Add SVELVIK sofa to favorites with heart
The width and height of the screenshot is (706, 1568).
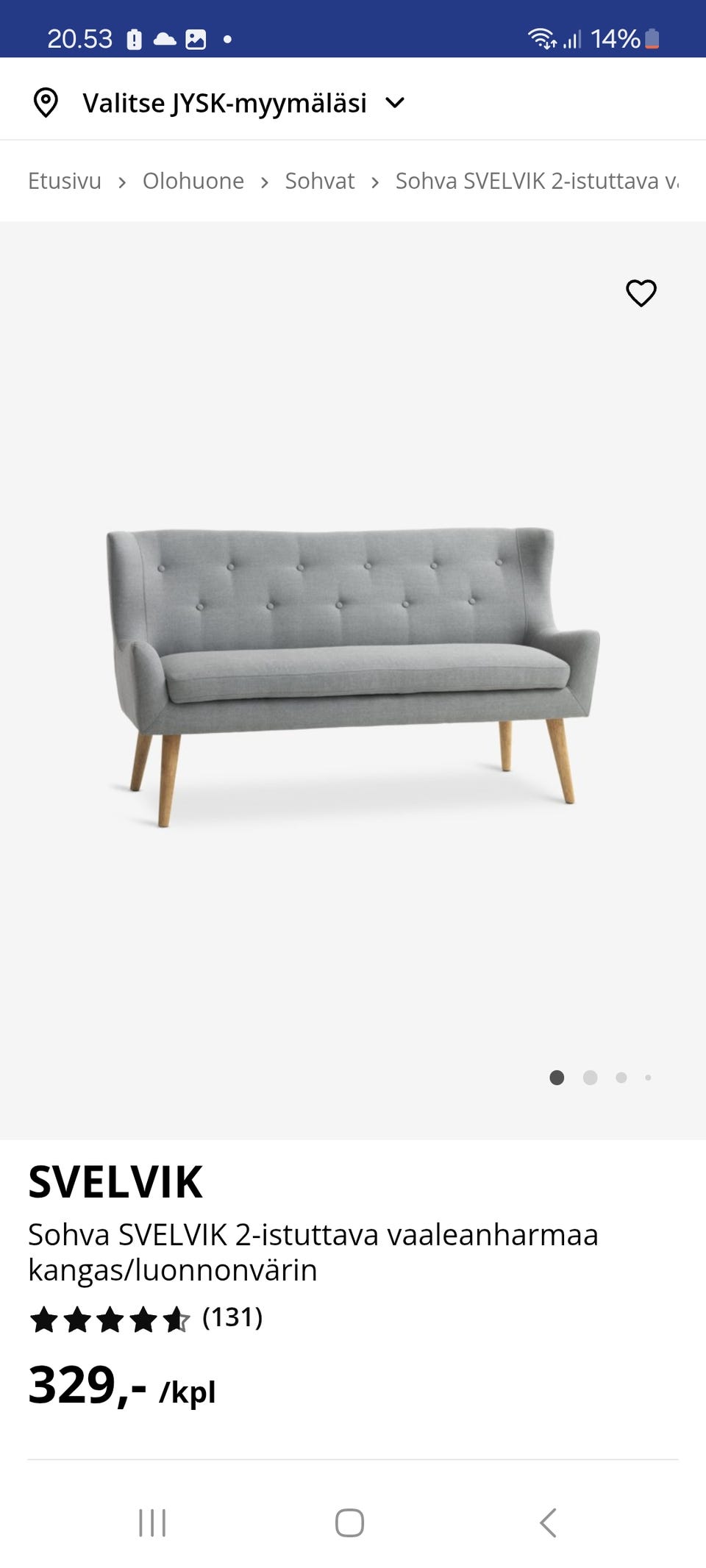[x=641, y=293]
